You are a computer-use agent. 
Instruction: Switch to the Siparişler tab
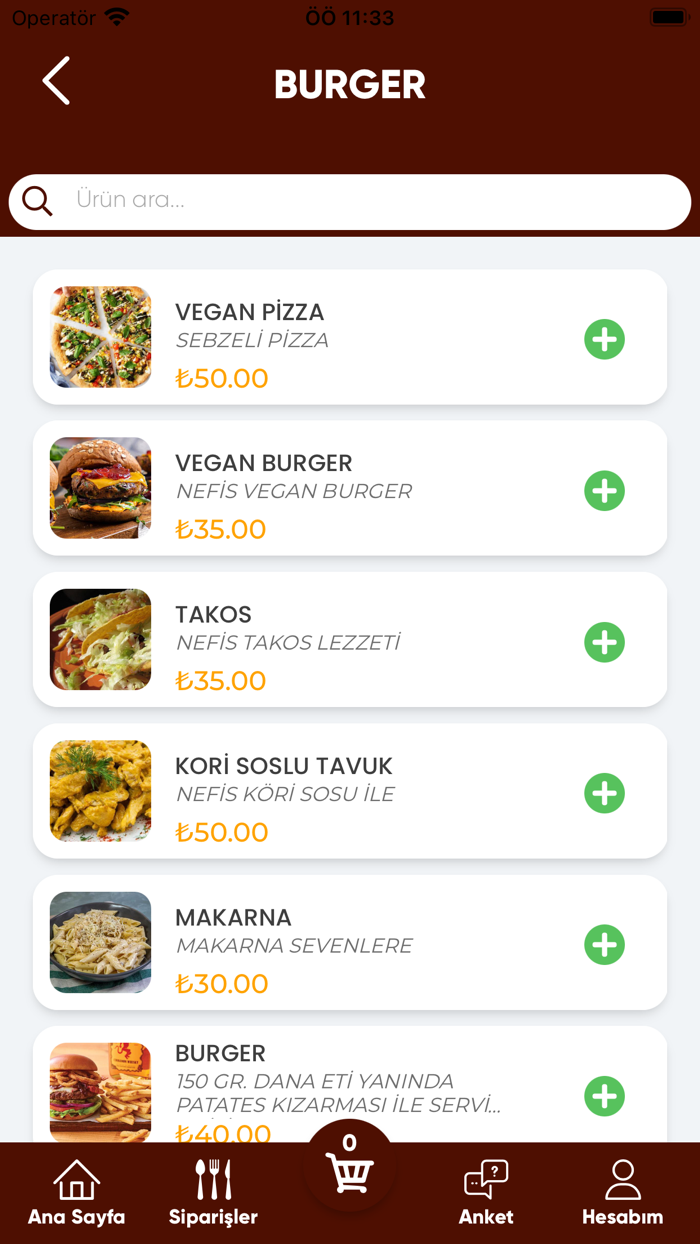213,1193
